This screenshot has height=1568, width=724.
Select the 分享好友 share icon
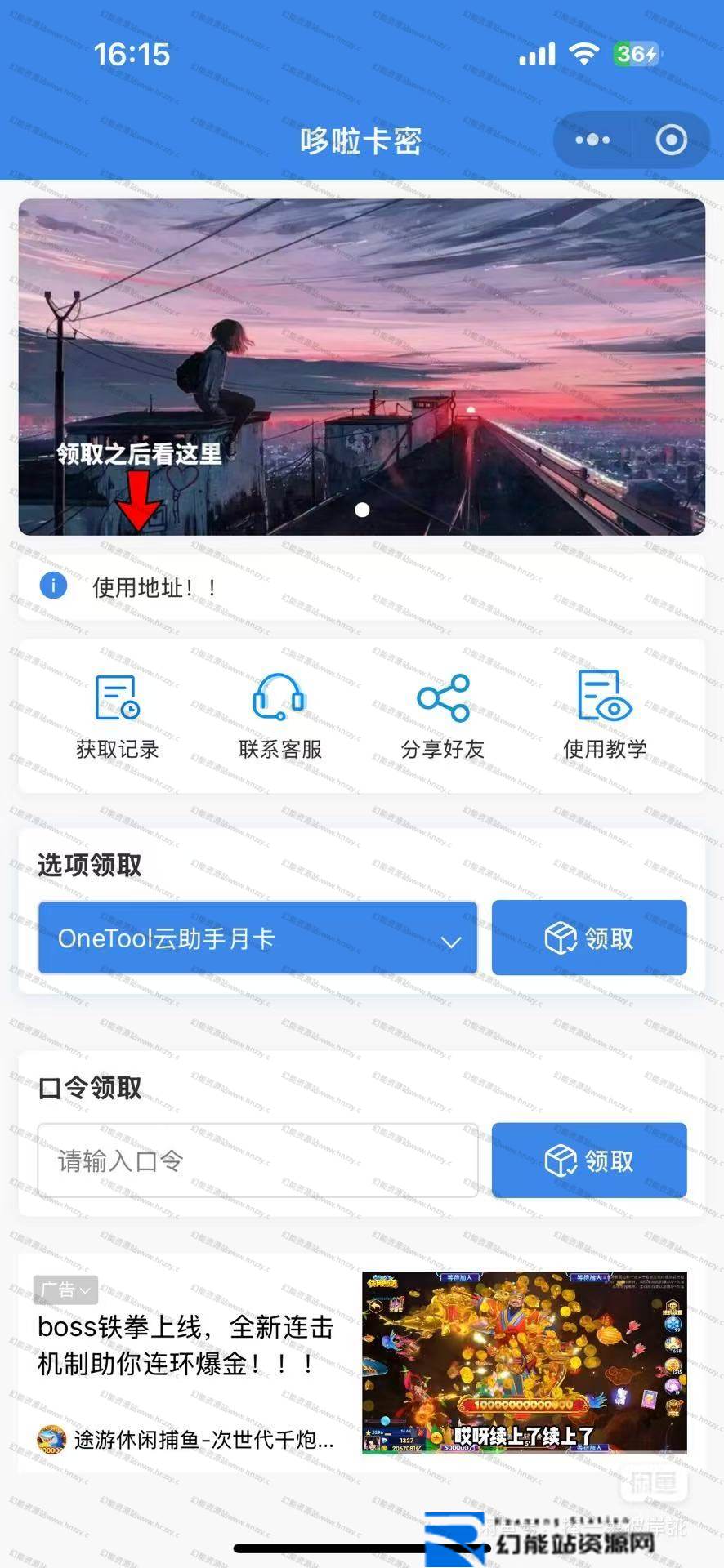click(x=444, y=699)
